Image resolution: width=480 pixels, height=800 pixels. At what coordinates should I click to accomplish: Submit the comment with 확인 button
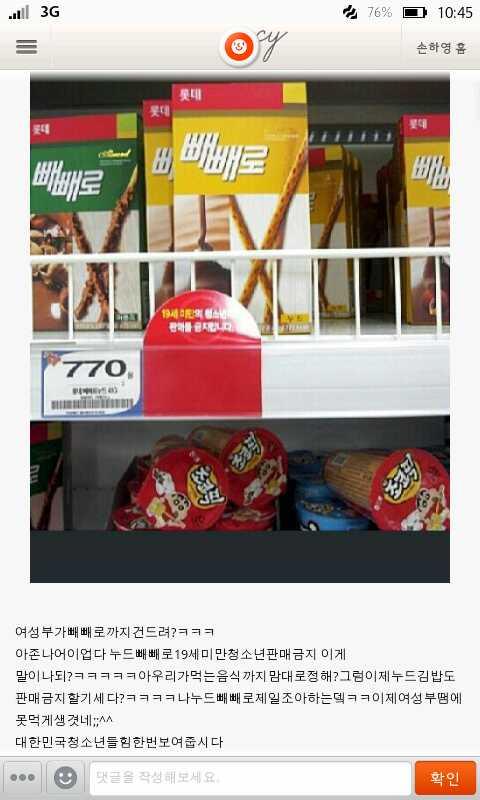pyautogui.click(x=445, y=778)
